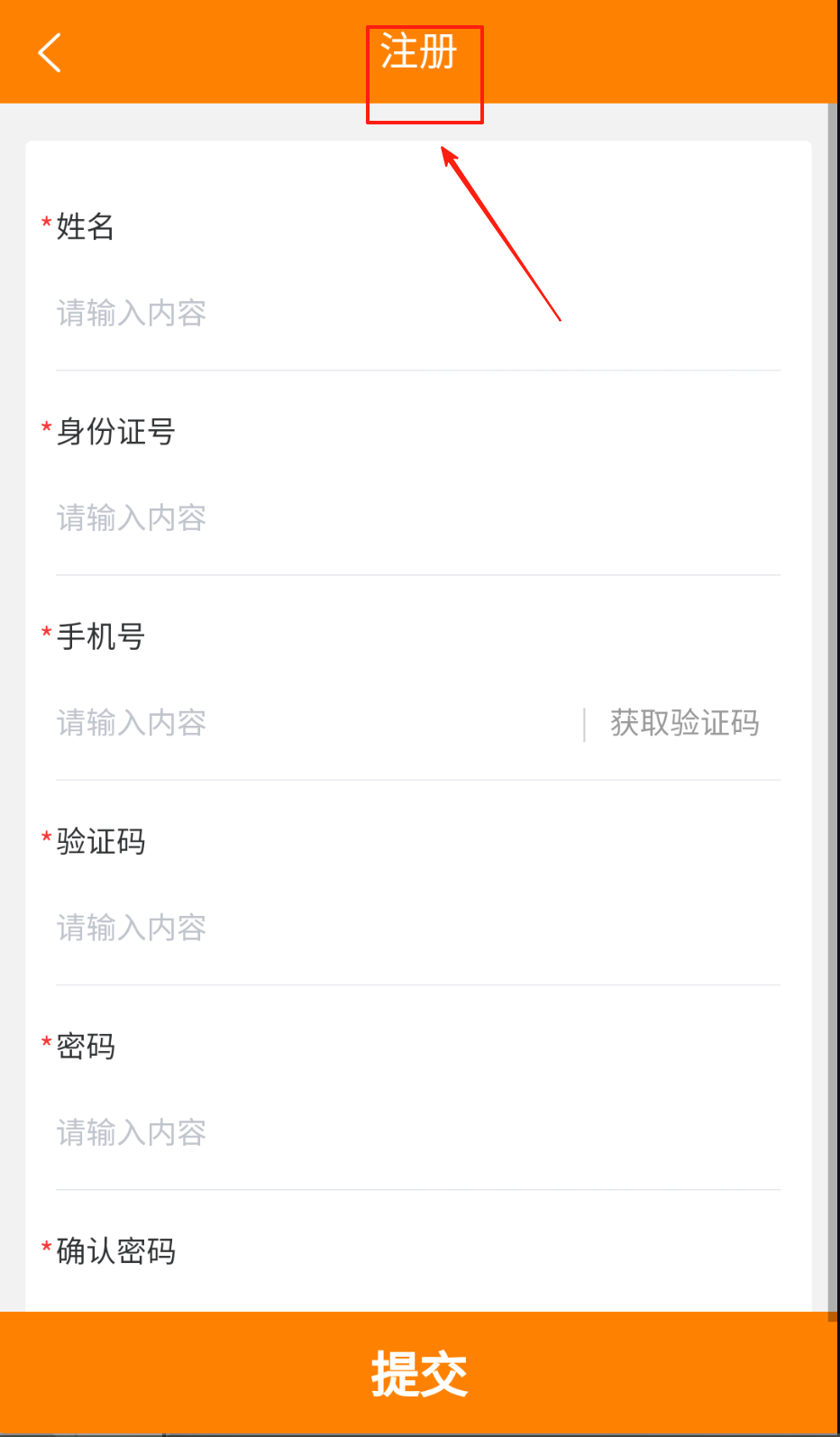
Task: Tap the 姓名 input field
Action: pyautogui.click(x=418, y=313)
